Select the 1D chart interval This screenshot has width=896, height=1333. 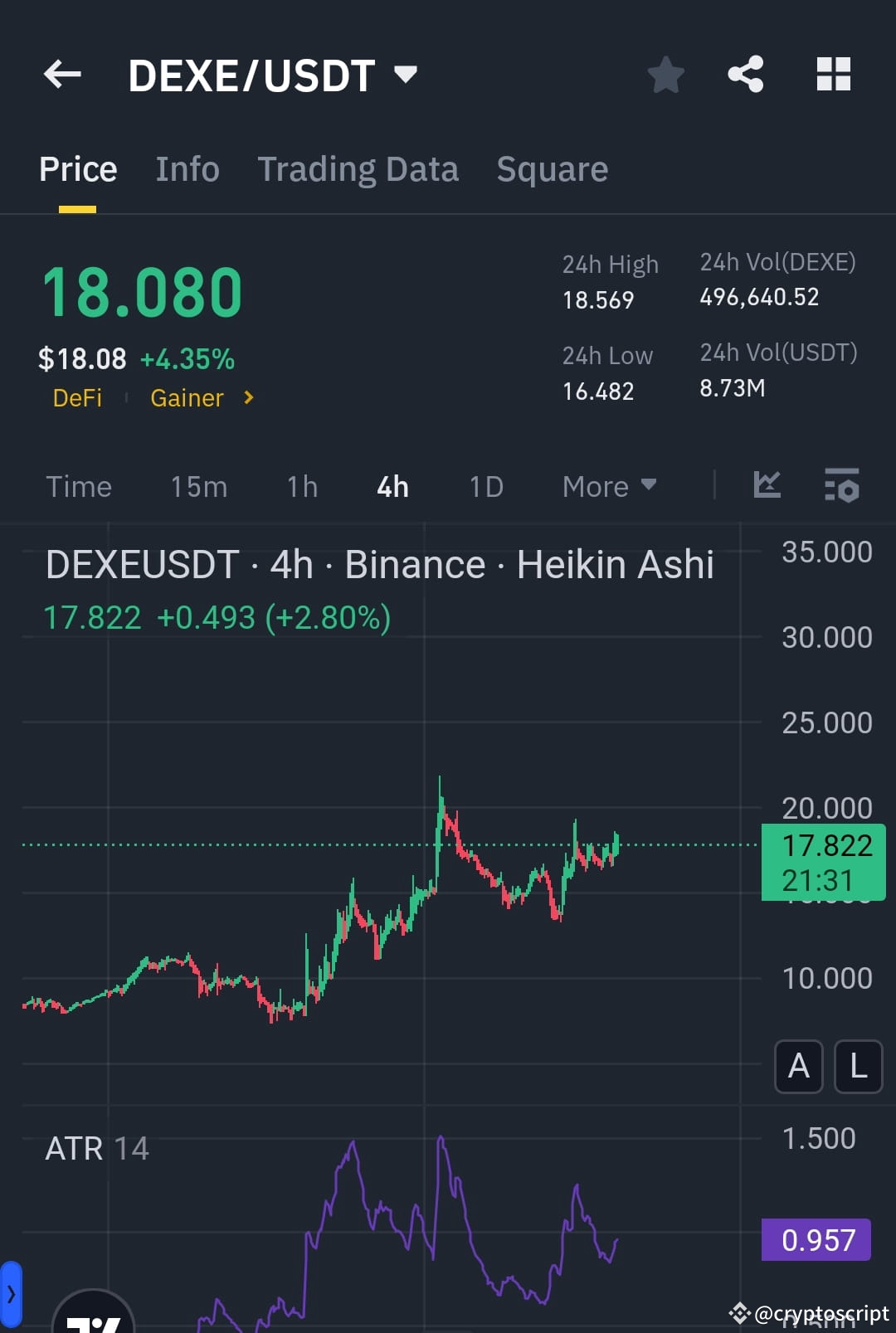[485, 487]
